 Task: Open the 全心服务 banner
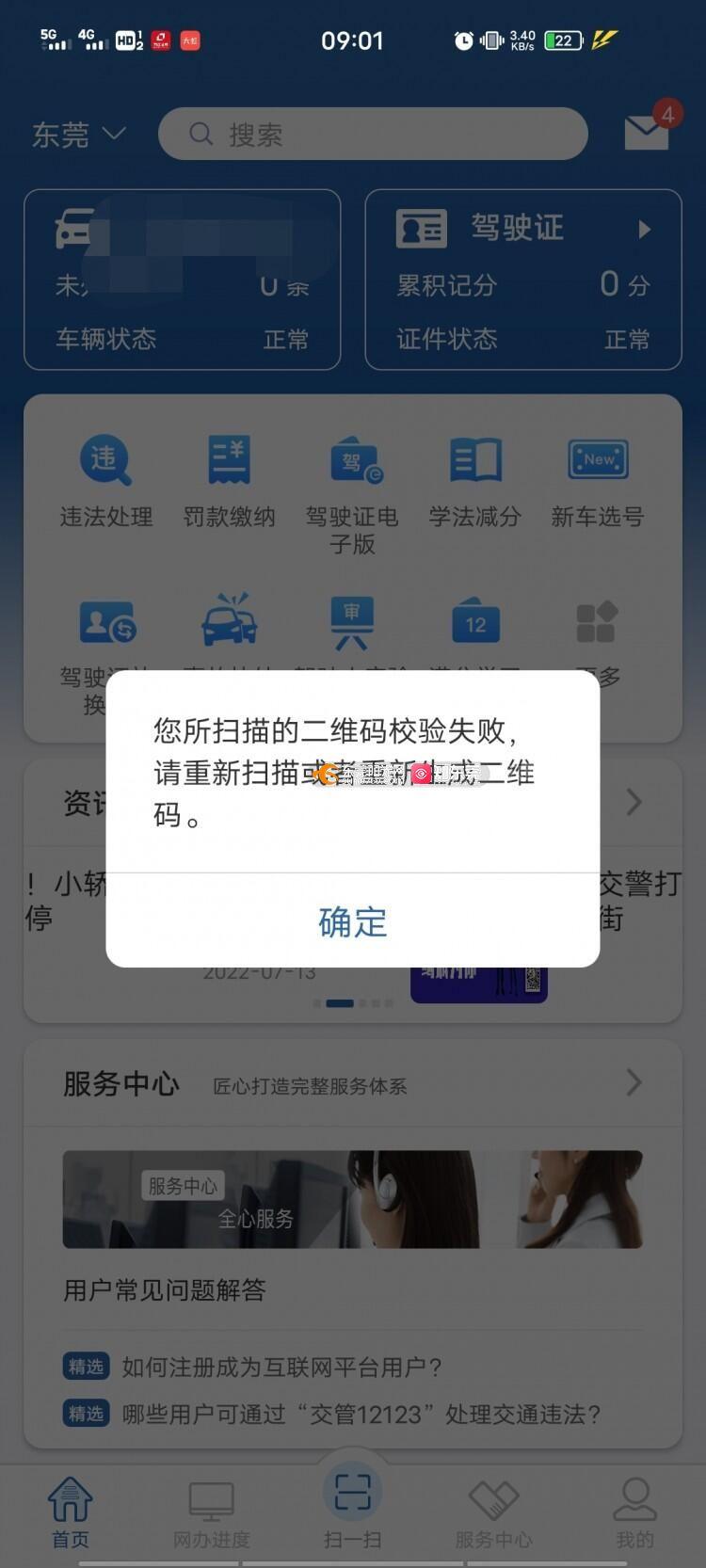click(x=352, y=1199)
